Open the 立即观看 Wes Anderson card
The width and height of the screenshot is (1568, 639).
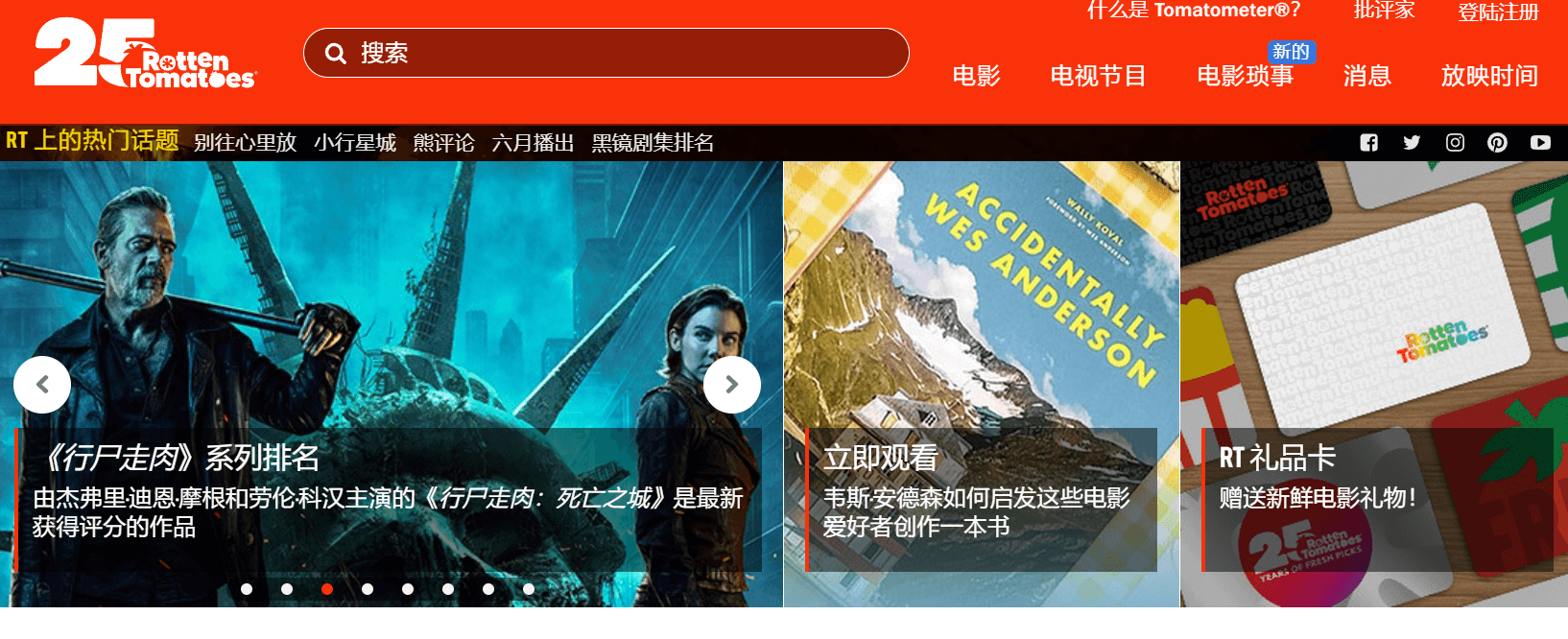click(981, 384)
